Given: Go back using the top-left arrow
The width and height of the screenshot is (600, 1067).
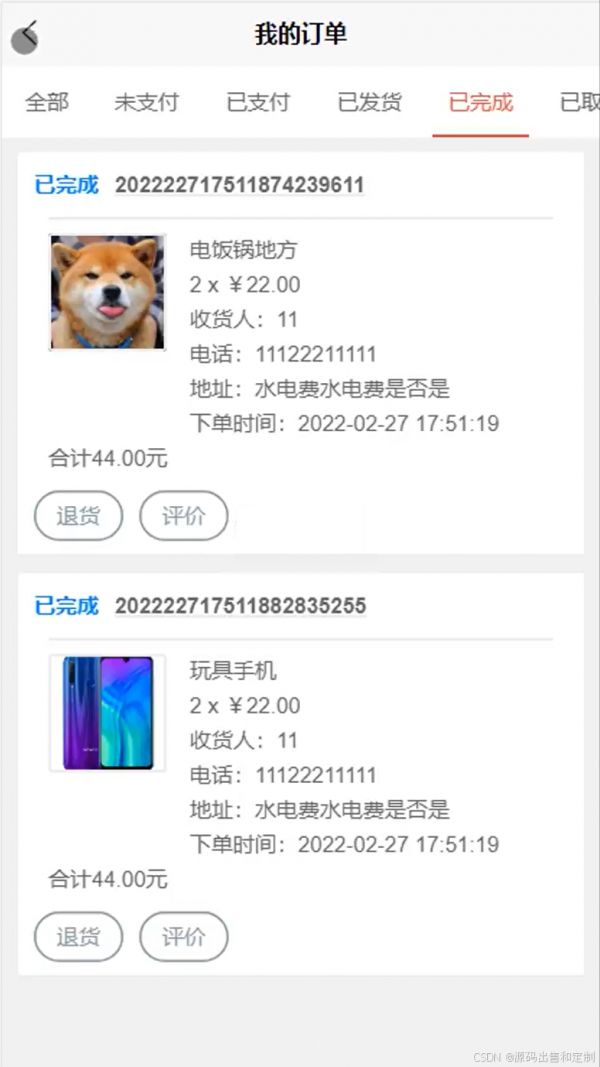Looking at the screenshot, I should coord(25,37).
